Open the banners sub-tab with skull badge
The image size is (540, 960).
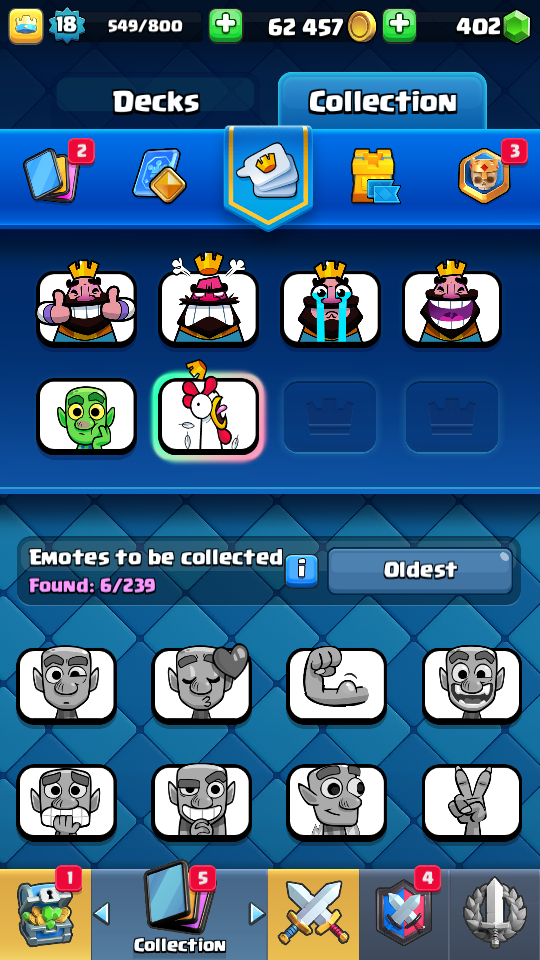click(x=484, y=175)
